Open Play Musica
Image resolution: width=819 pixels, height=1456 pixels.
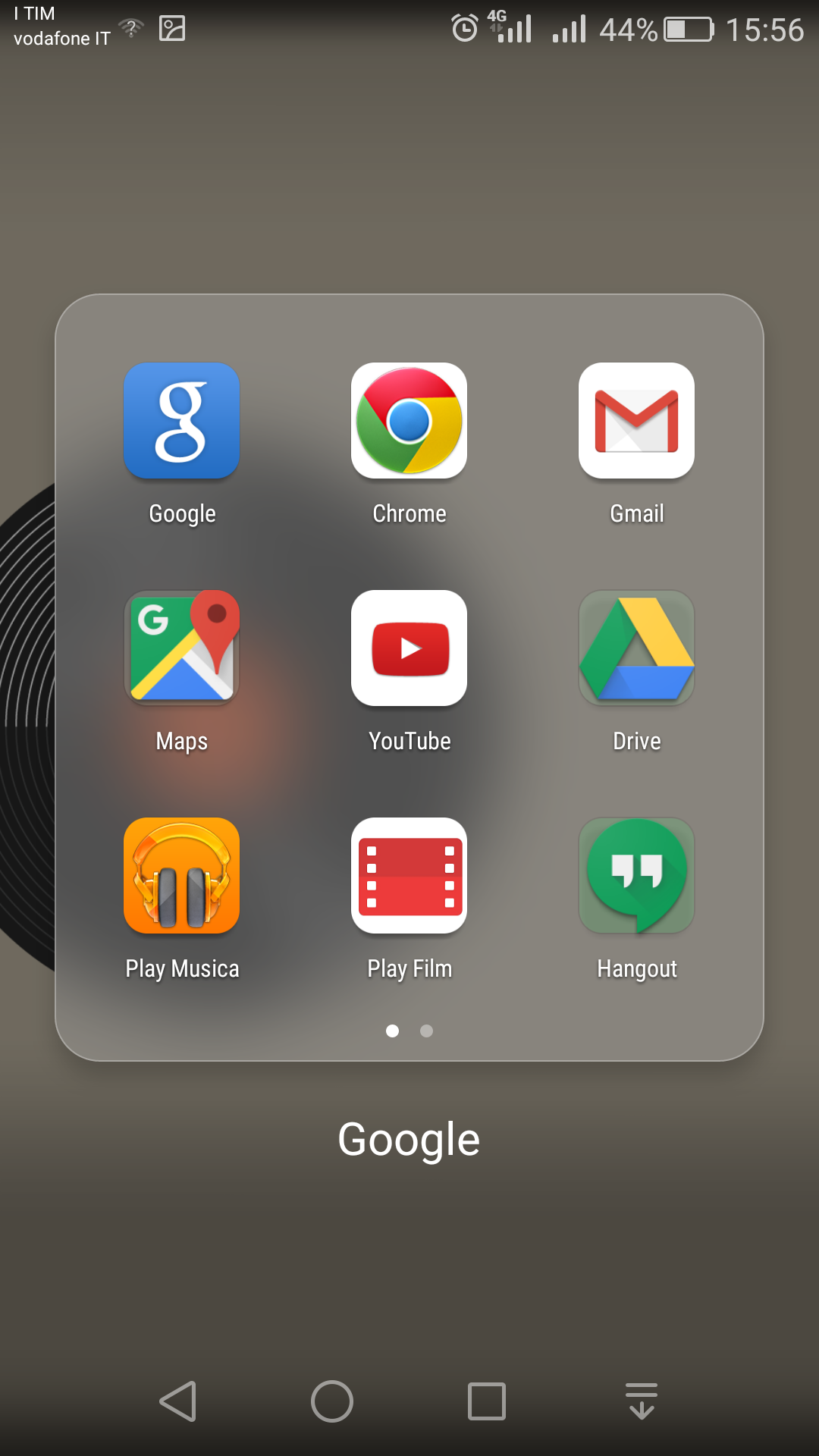[x=182, y=876]
